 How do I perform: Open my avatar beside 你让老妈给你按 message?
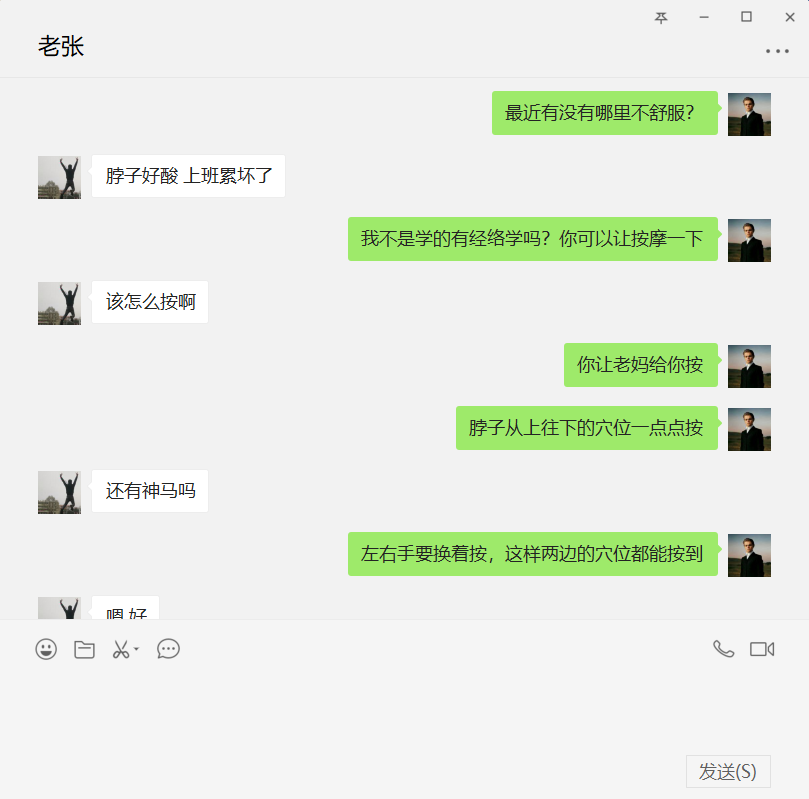coord(749,366)
